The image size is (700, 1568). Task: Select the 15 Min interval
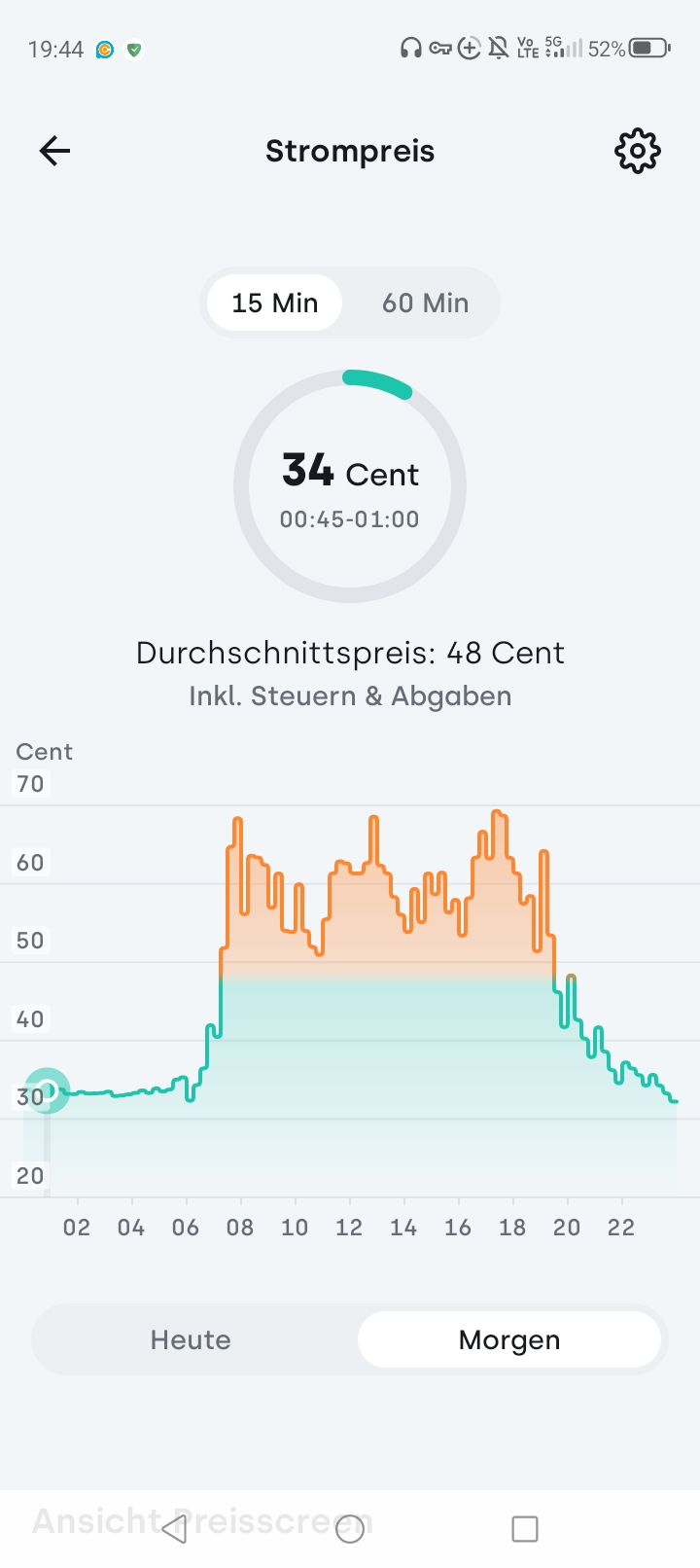click(275, 303)
